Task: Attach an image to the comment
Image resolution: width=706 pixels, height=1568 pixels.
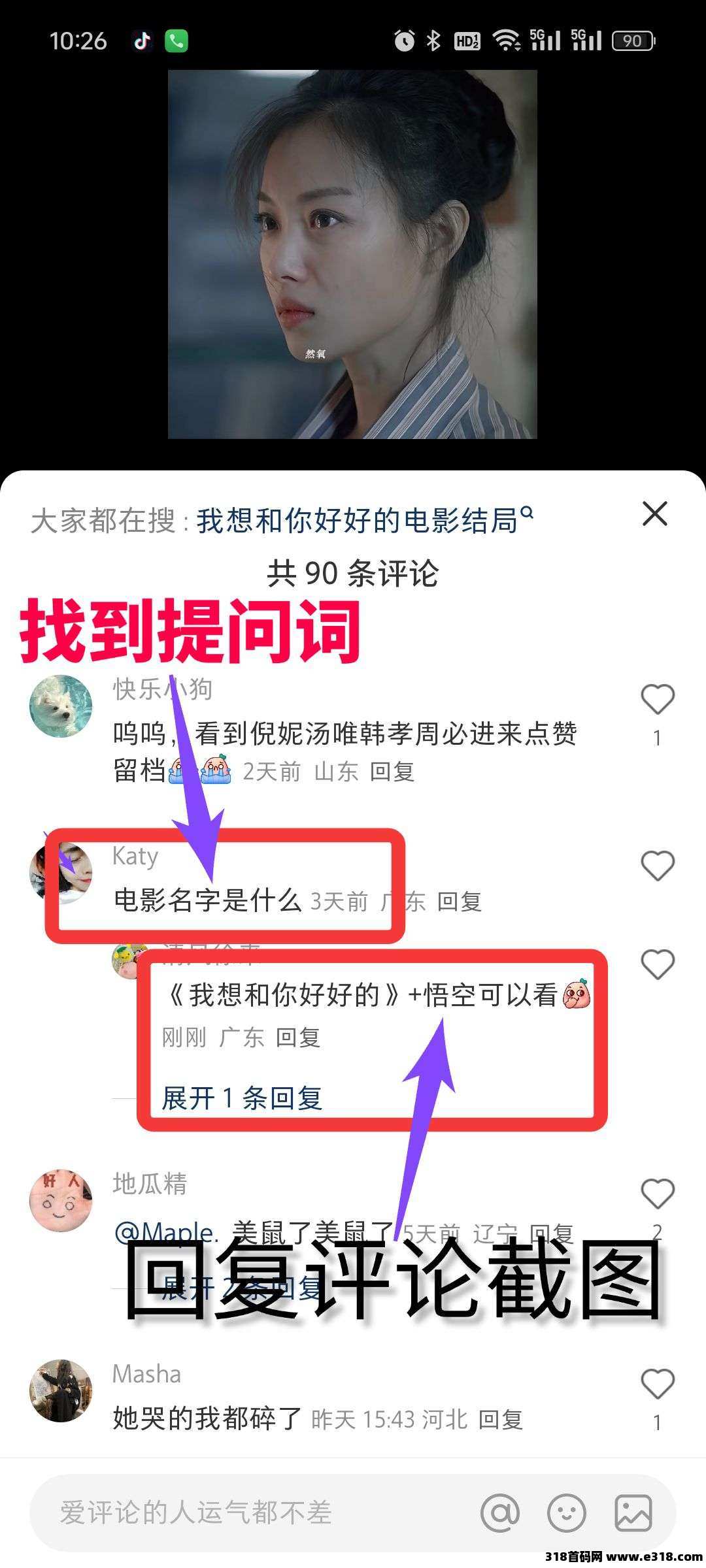Action: 633,1512
